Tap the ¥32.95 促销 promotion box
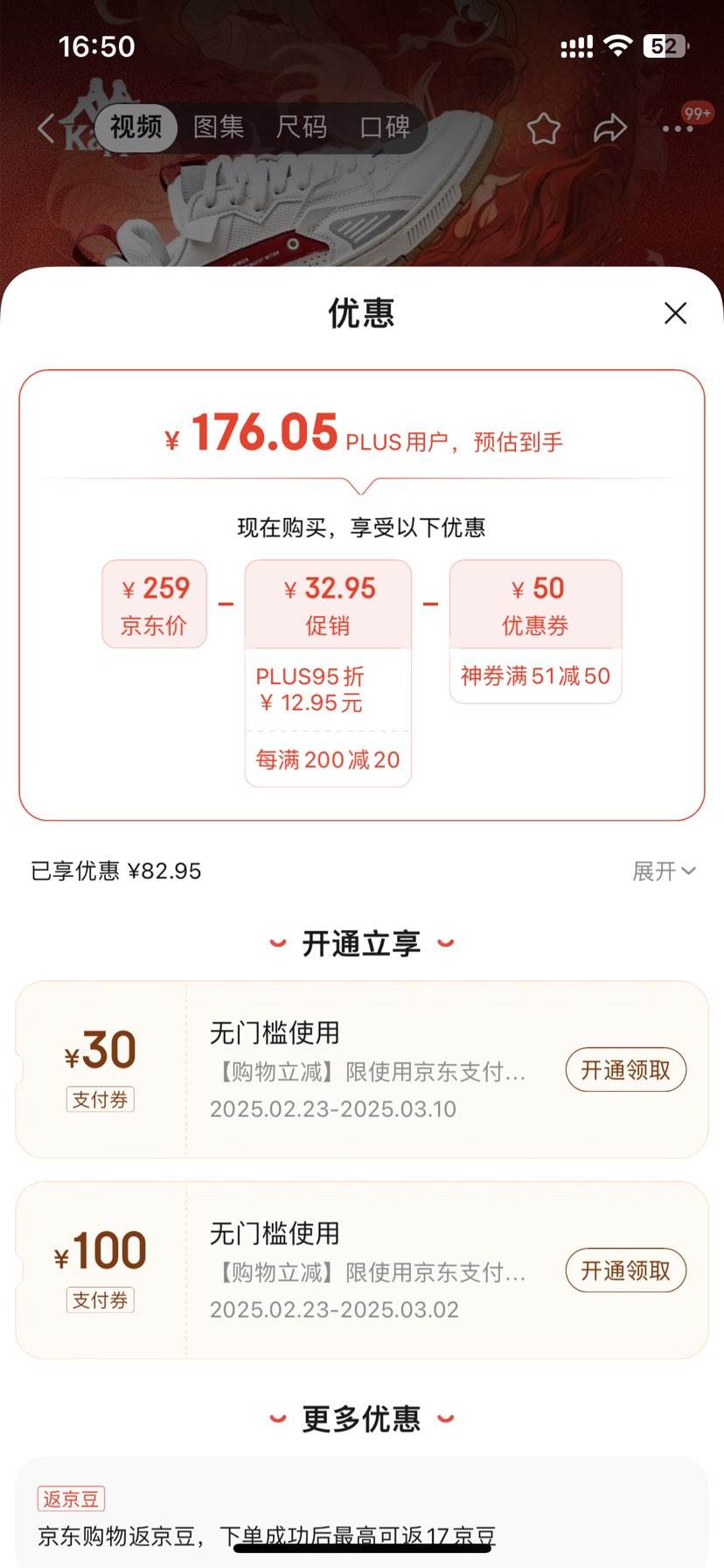The height and width of the screenshot is (1568, 724). 328,604
